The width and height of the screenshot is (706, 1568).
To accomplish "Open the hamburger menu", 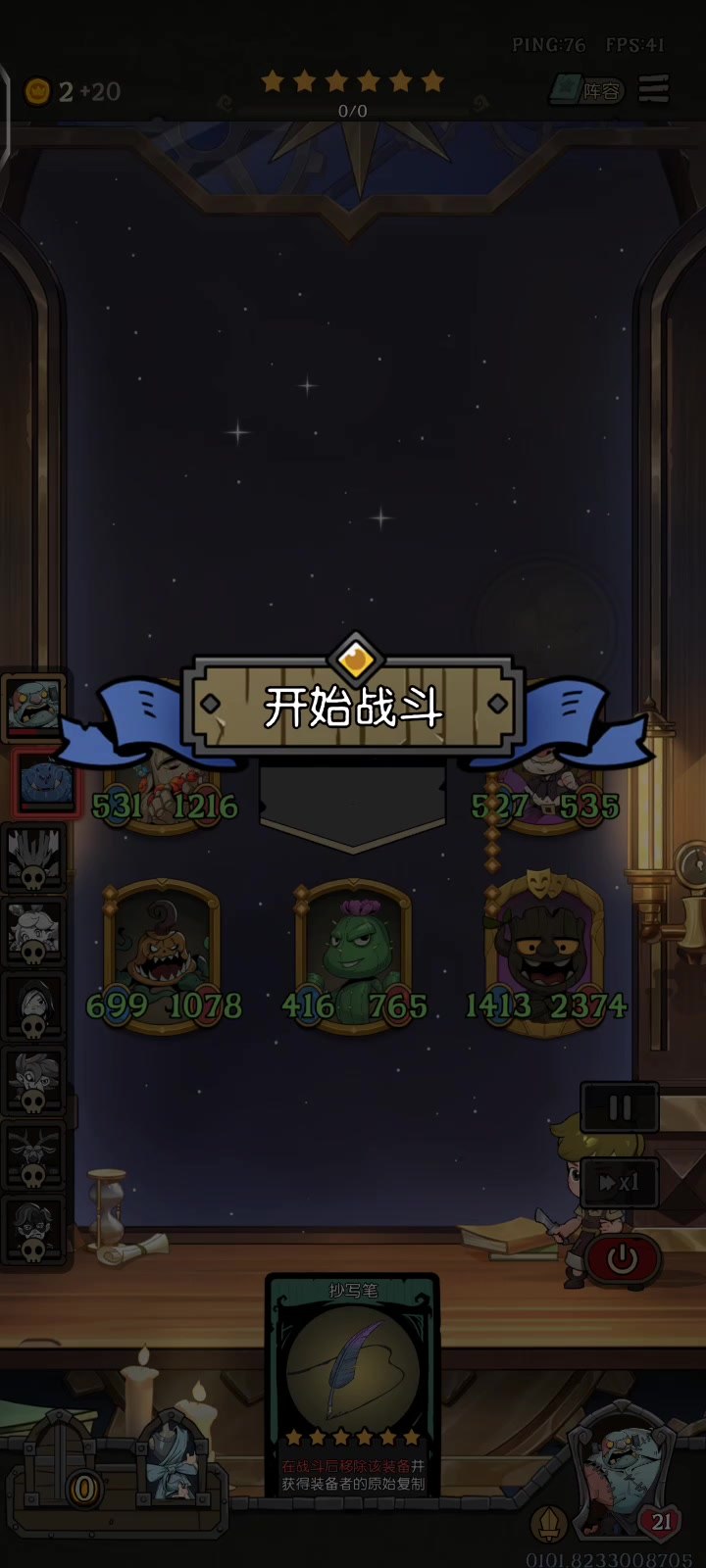I will click(654, 89).
